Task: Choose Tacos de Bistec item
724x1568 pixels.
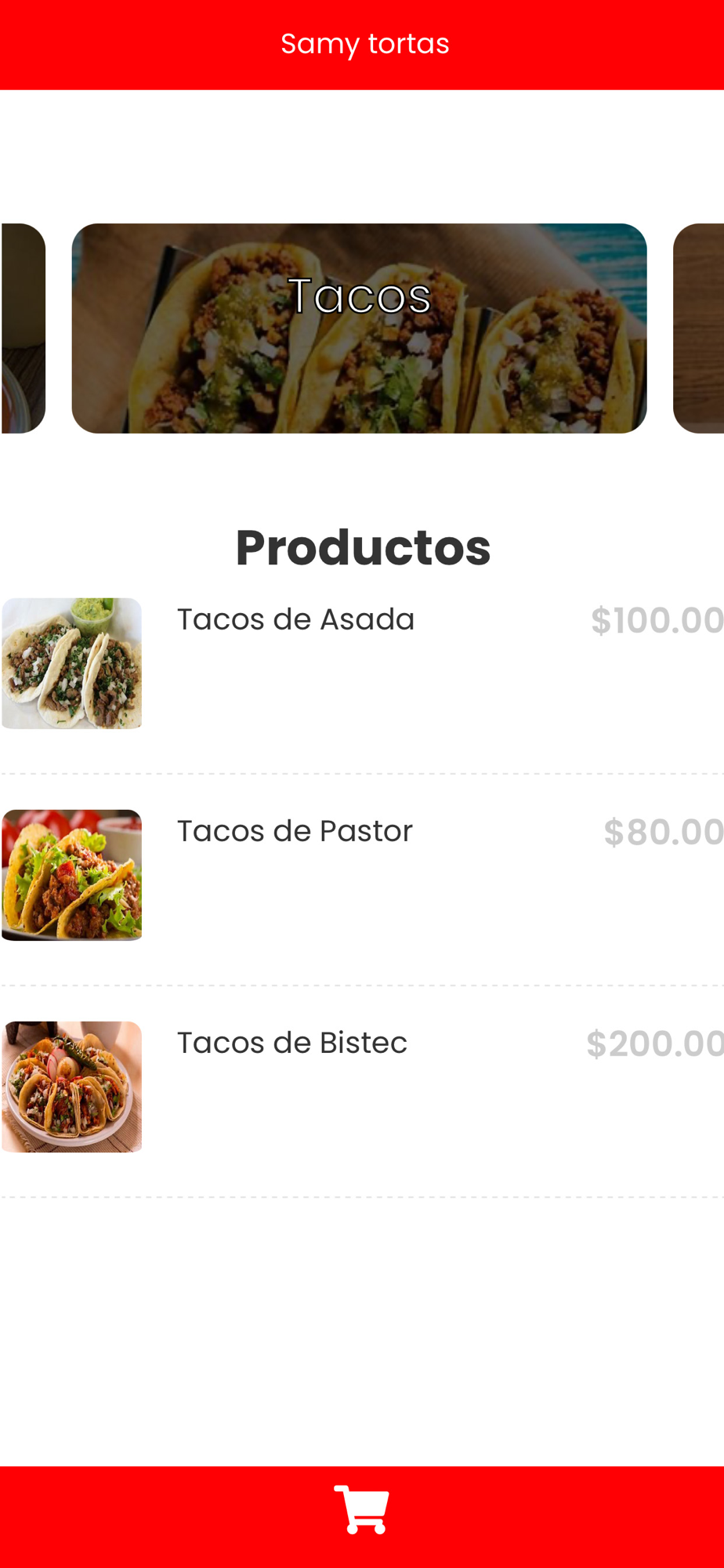Action: [292, 1044]
